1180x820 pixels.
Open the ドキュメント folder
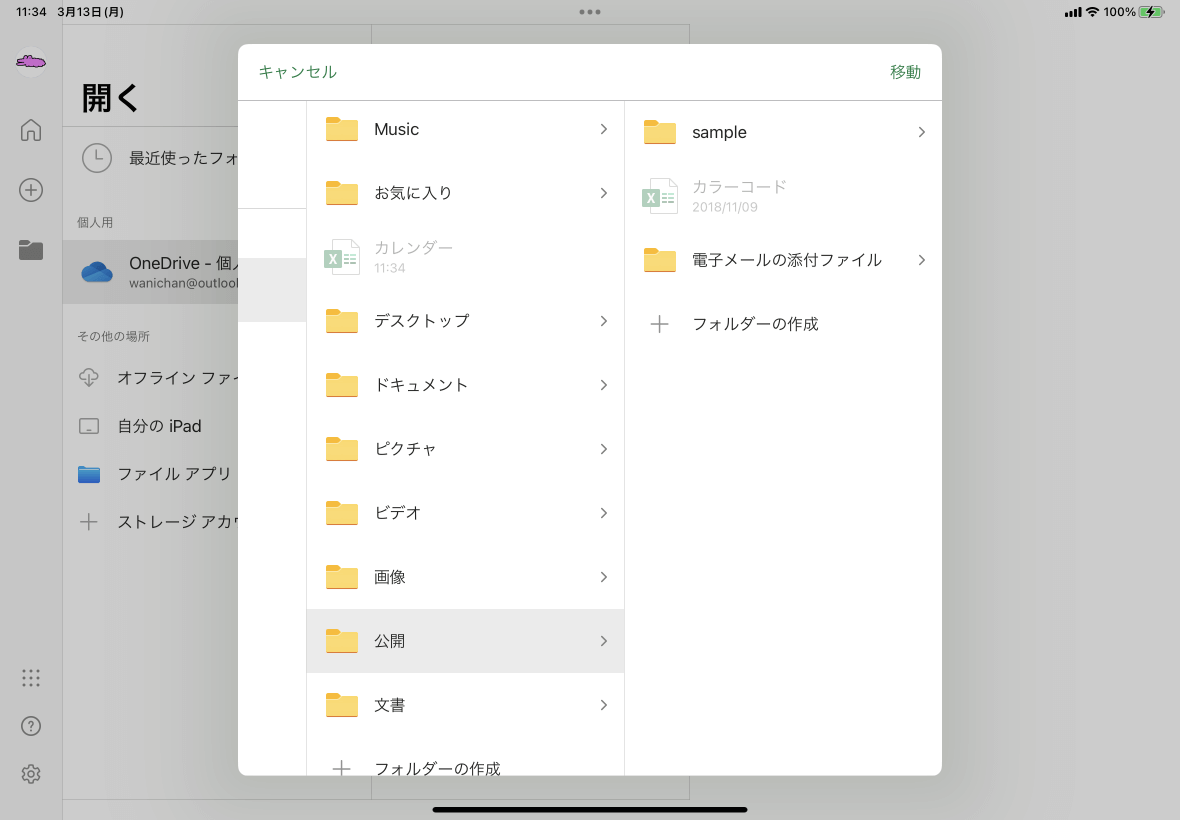[x=465, y=385]
